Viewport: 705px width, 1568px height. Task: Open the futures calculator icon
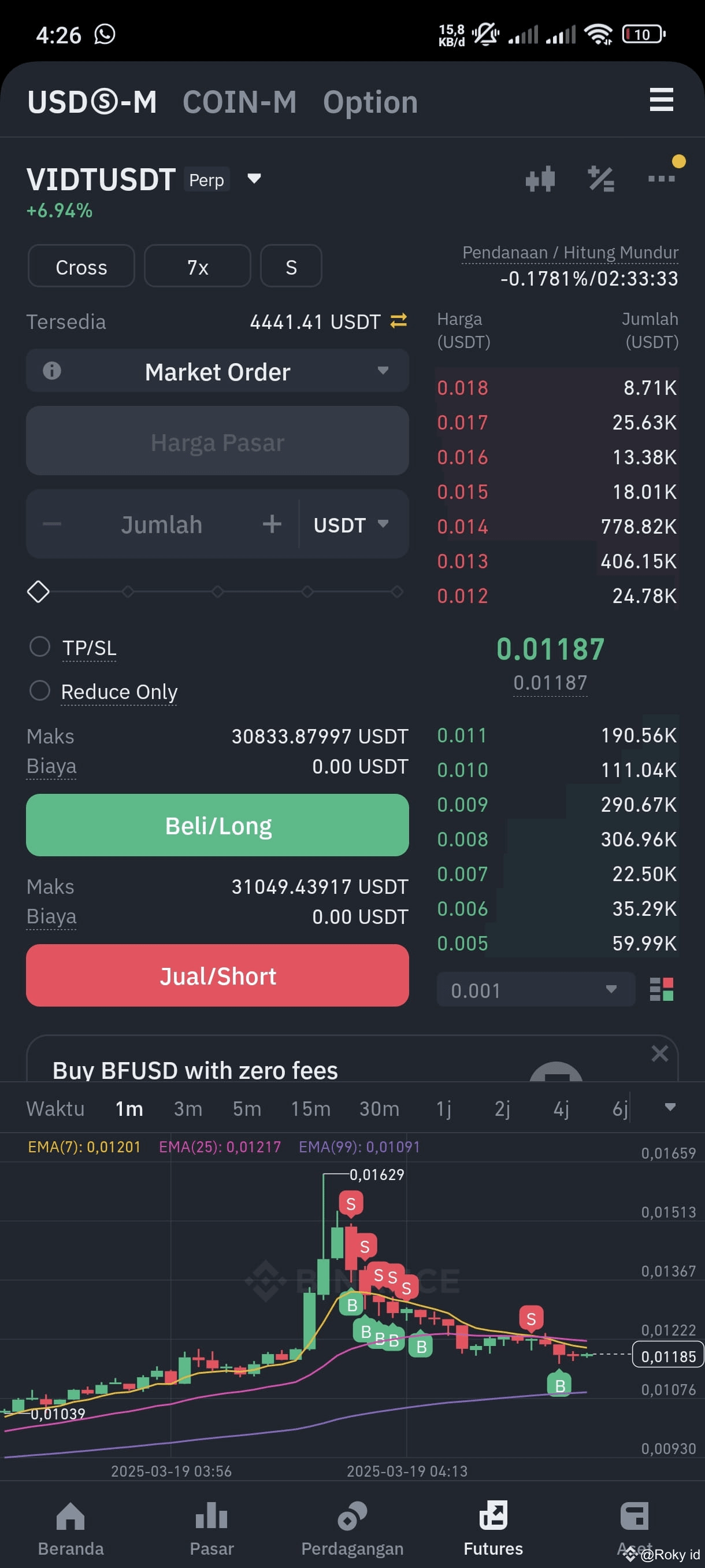point(601,178)
